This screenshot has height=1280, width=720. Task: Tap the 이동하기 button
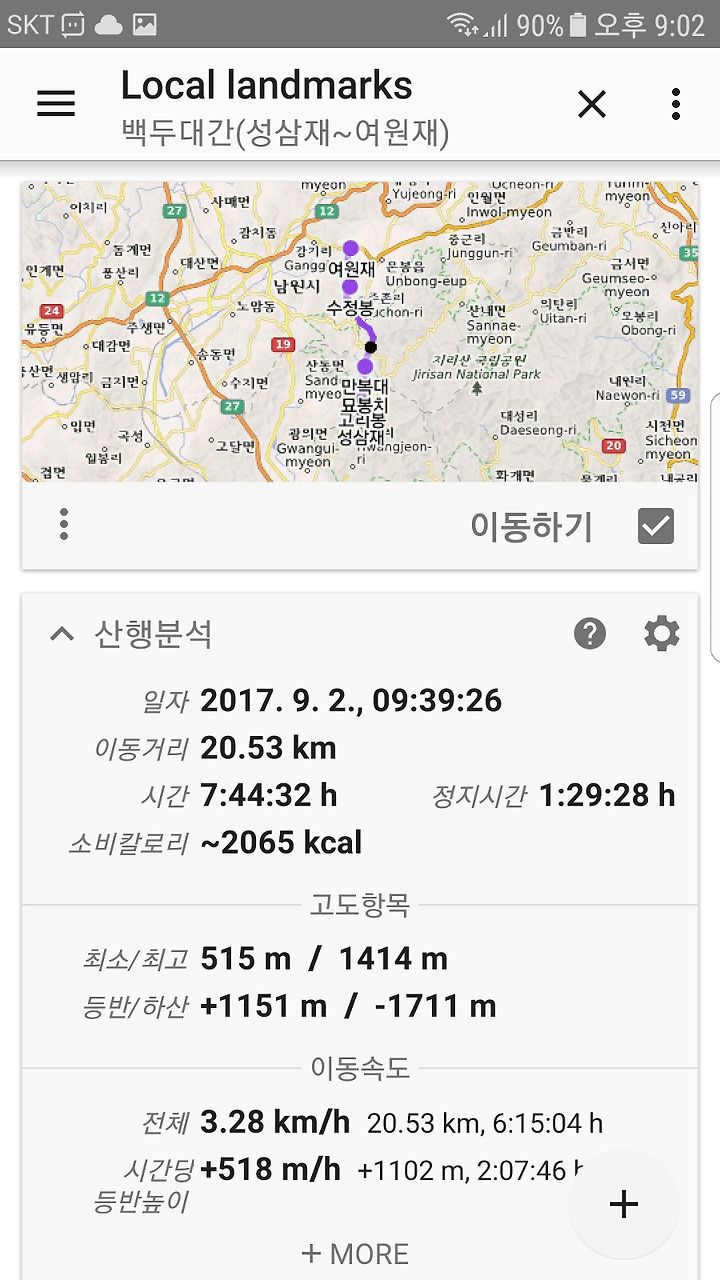tap(532, 526)
